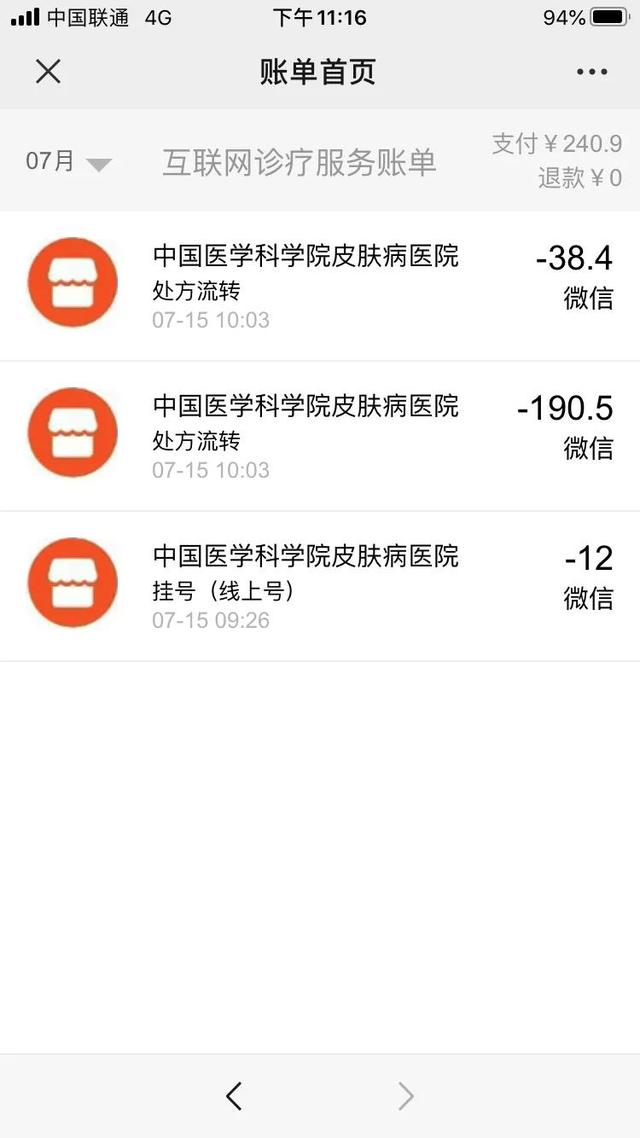Open the -12 挂号 (线上号) transaction
This screenshot has height=1138, width=640.
(320, 586)
